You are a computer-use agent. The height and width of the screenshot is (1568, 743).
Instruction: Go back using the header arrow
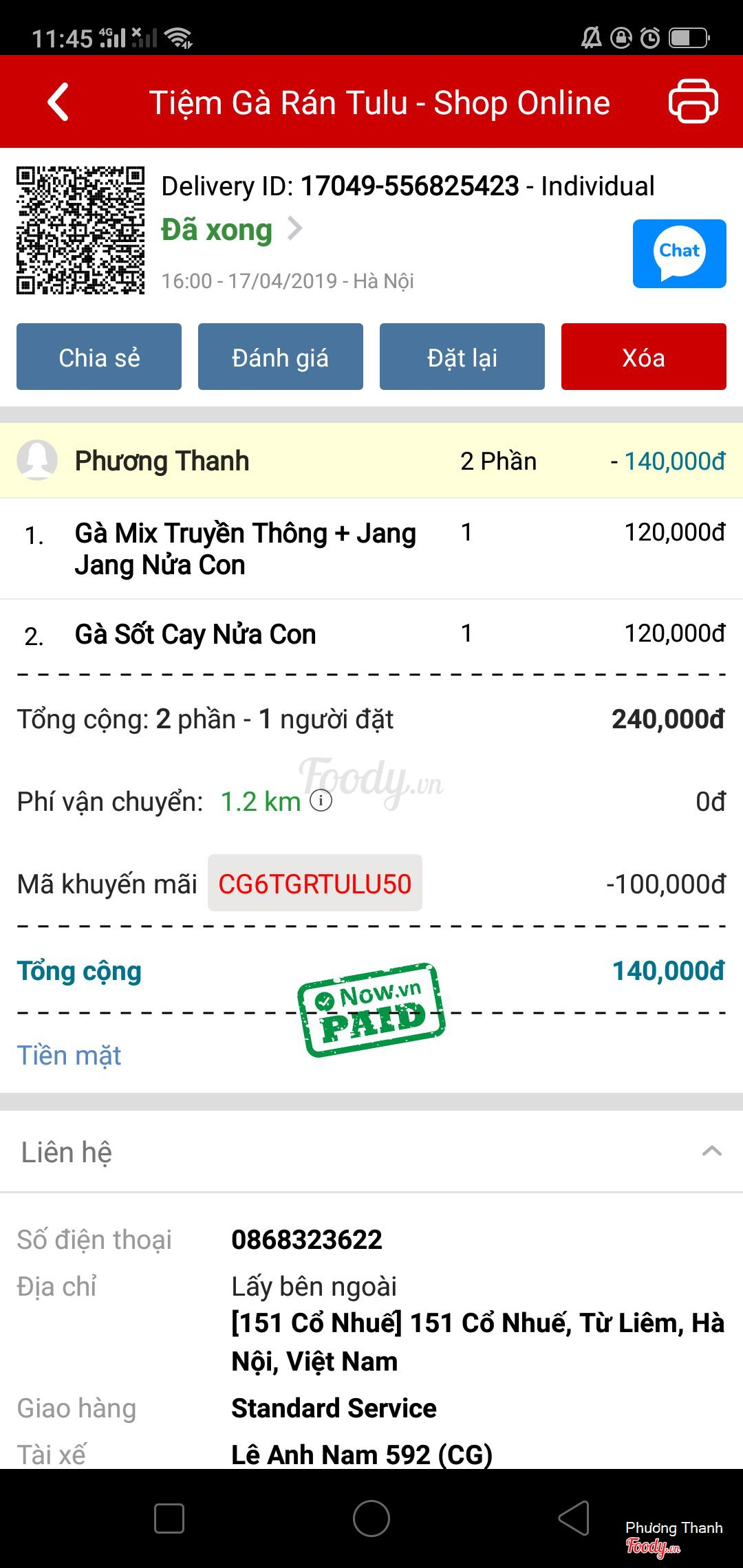point(58,102)
